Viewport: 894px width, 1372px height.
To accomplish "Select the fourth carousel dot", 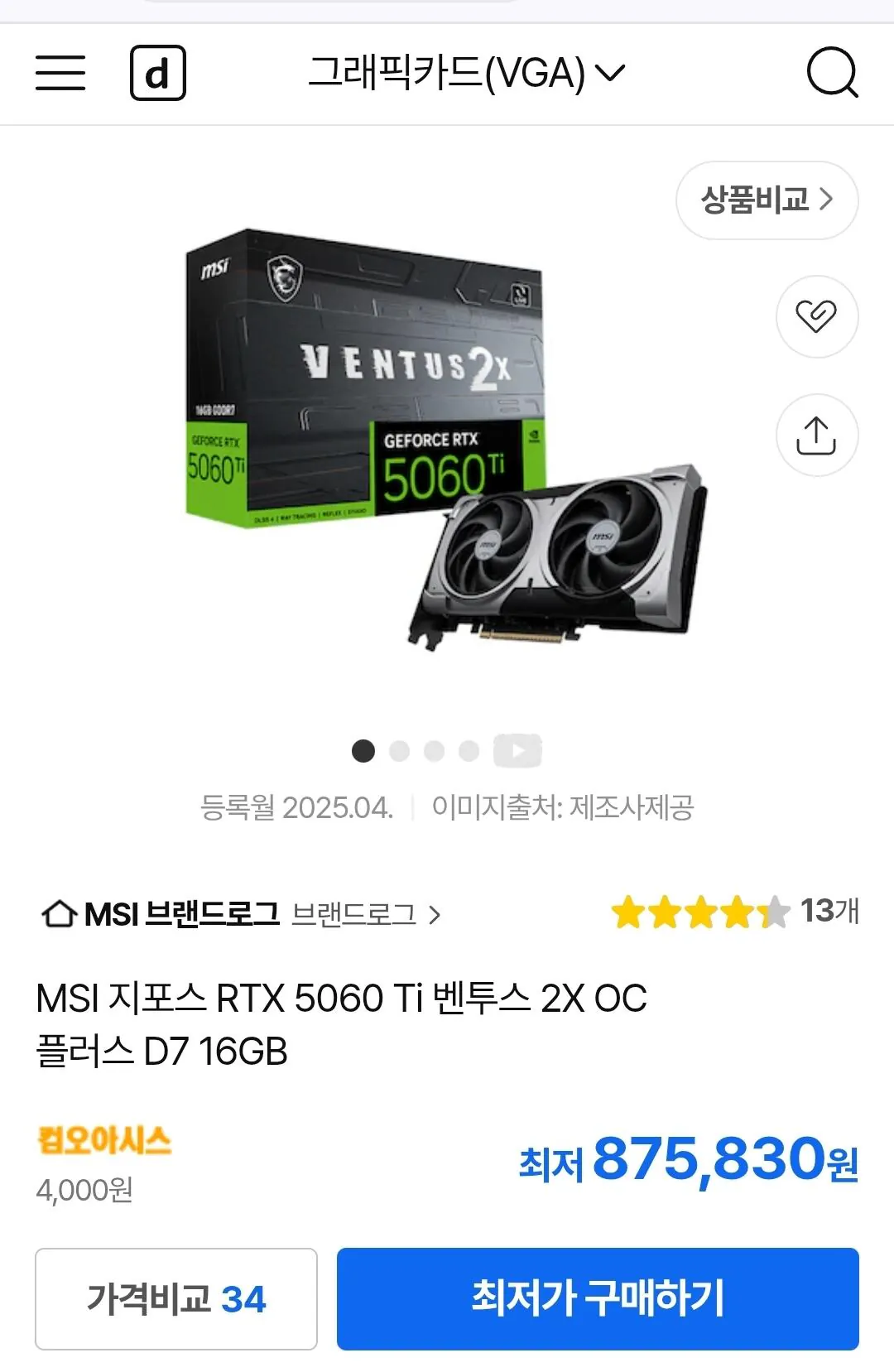I will [x=469, y=749].
